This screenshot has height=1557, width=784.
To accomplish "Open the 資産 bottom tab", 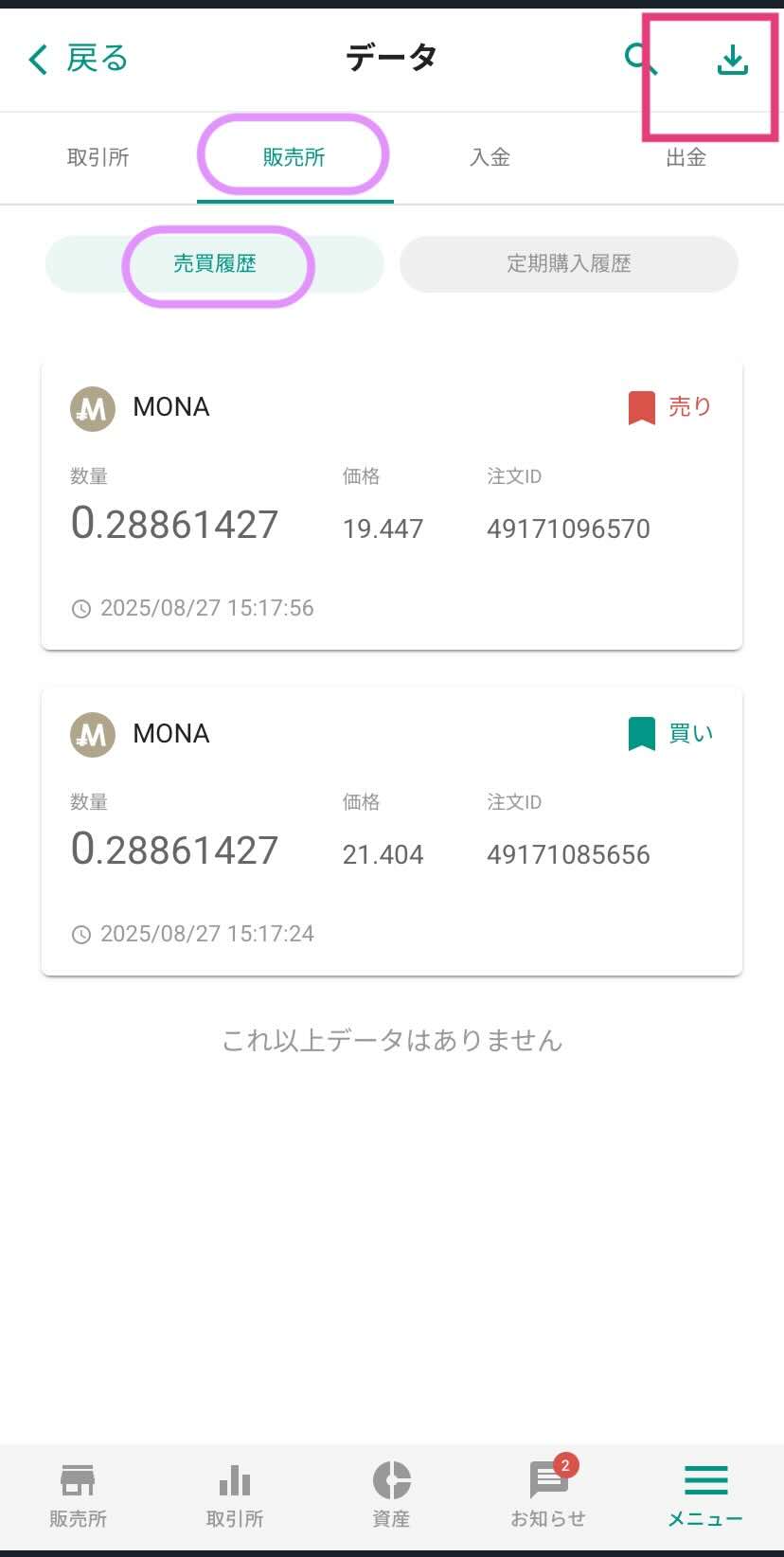I will [391, 1496].
